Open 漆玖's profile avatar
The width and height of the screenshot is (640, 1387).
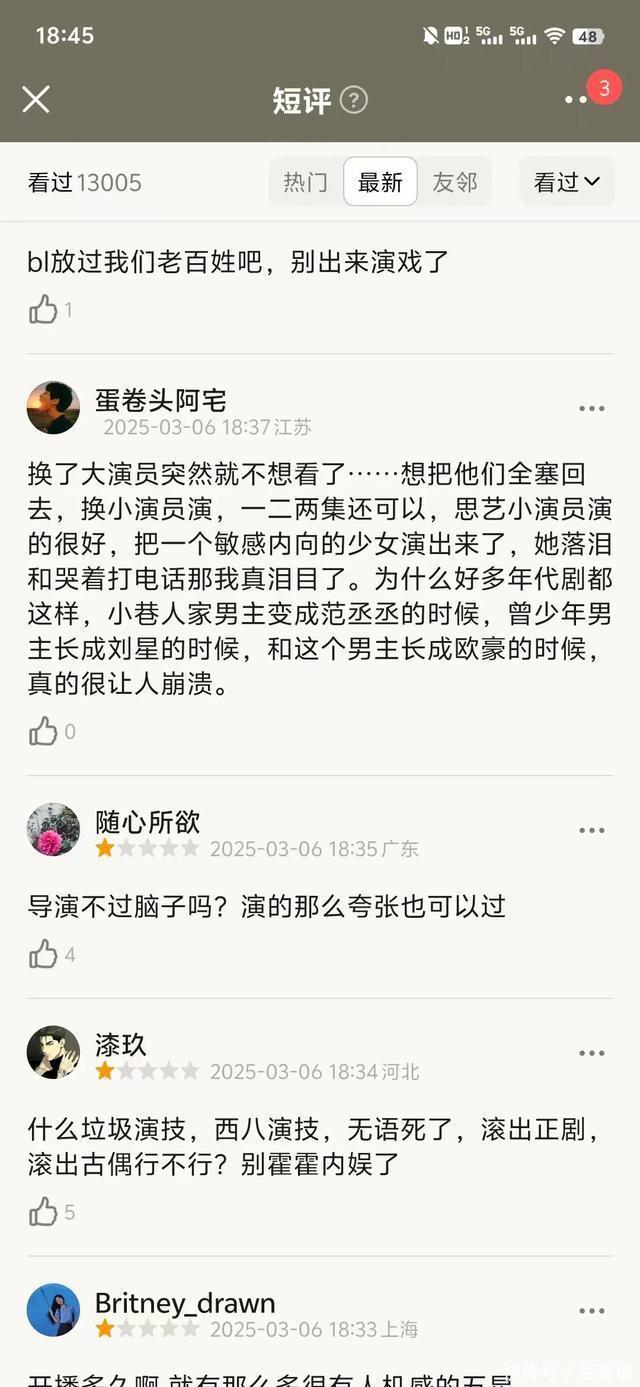[x=53, y=1052]
